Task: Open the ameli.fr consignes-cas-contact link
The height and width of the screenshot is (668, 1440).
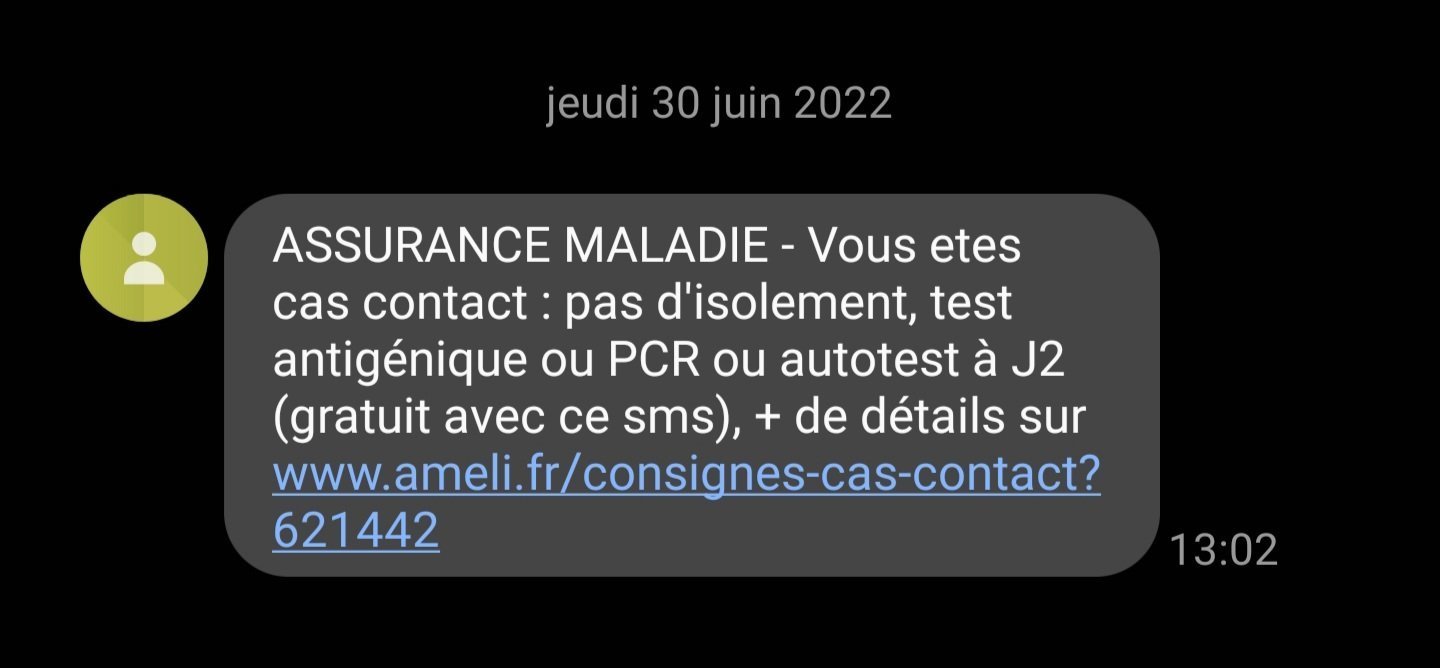Action: (x=685, y=477)
